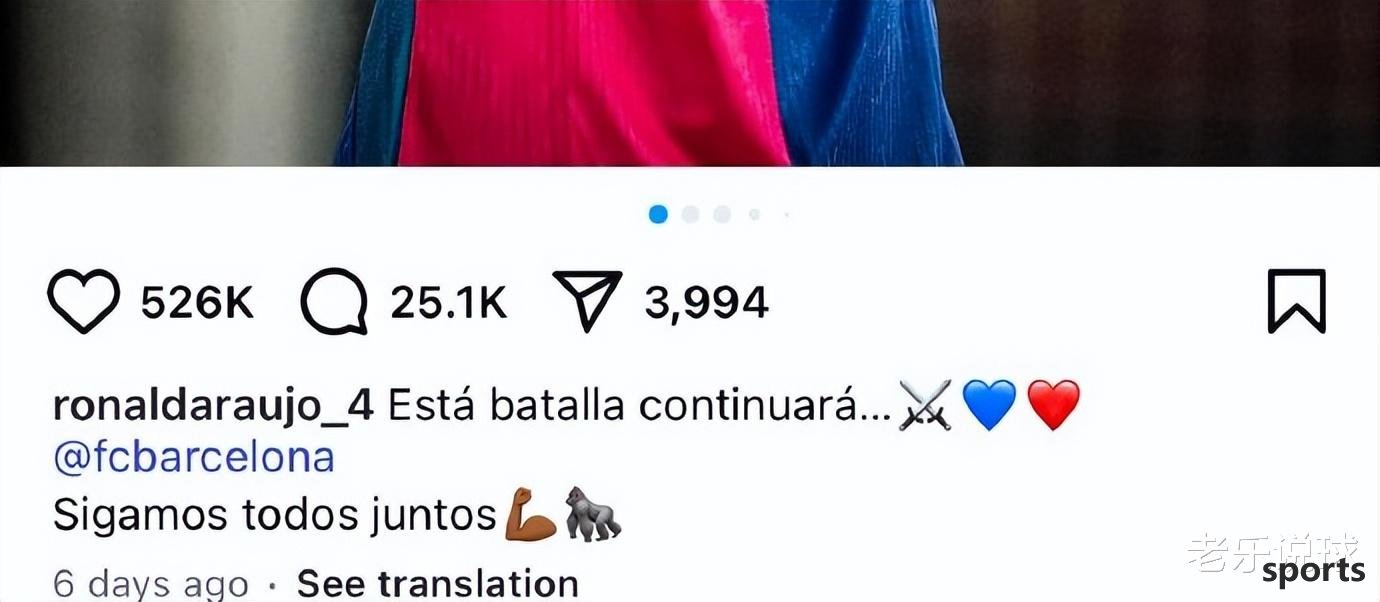Save the post with the bookmark icon
1380x602 pixels.
point(1296,301)
